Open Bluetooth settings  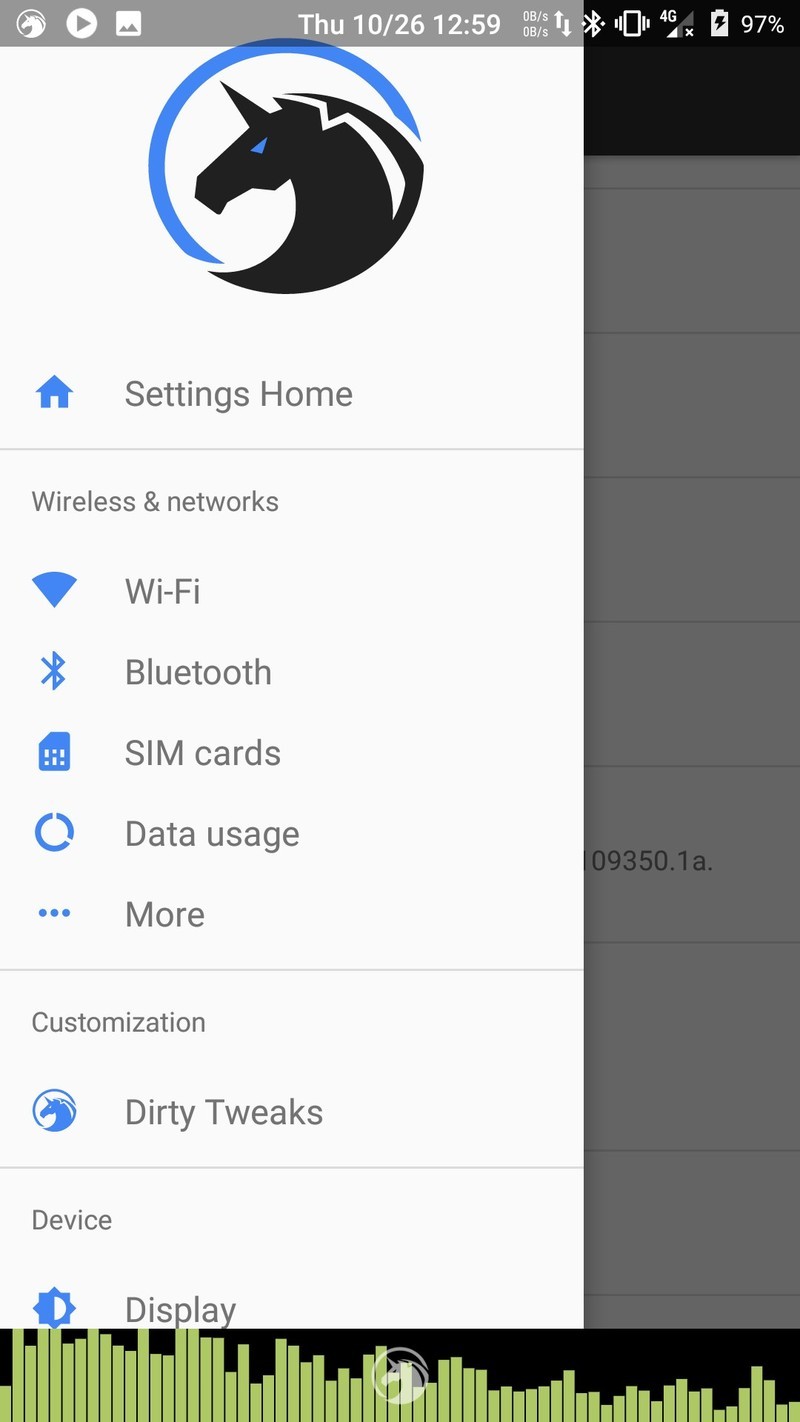(198, 672)
